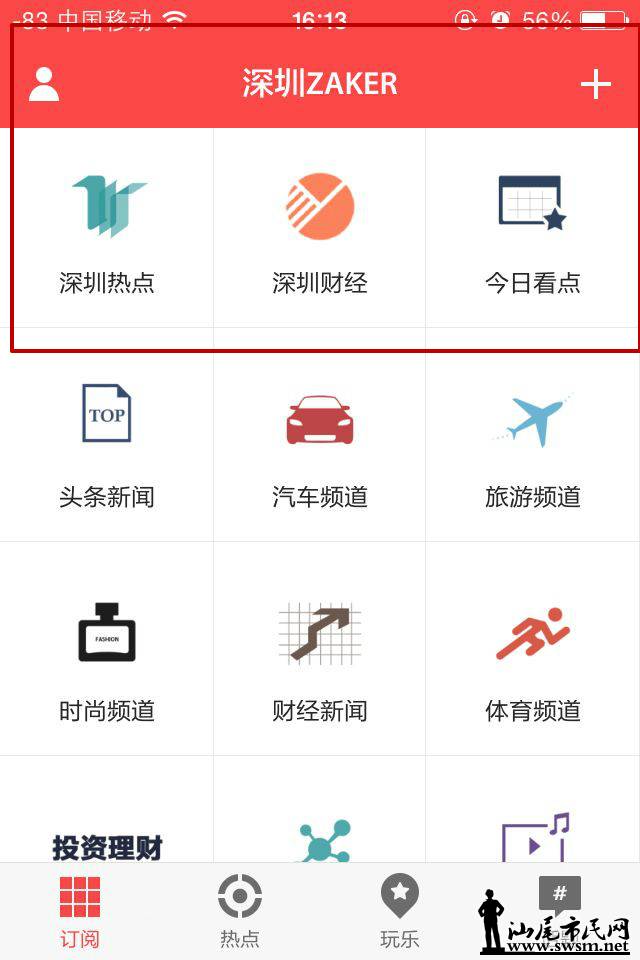View the 时尚频道 fashion channel
This screenshot has height=960, width=640.
[107, 655]
